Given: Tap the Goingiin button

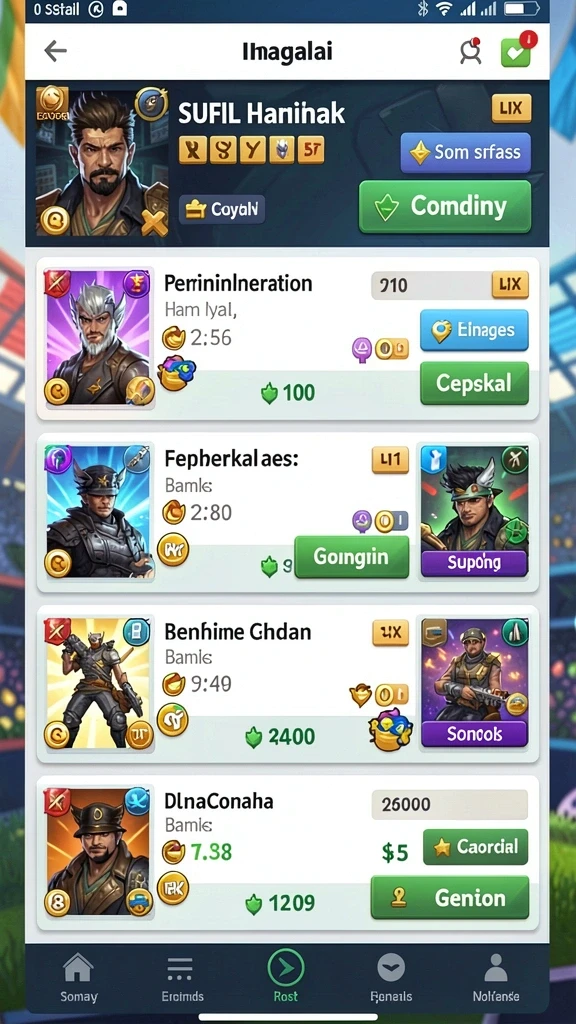Looking at the screenshot, I should (x=351, y=557).
